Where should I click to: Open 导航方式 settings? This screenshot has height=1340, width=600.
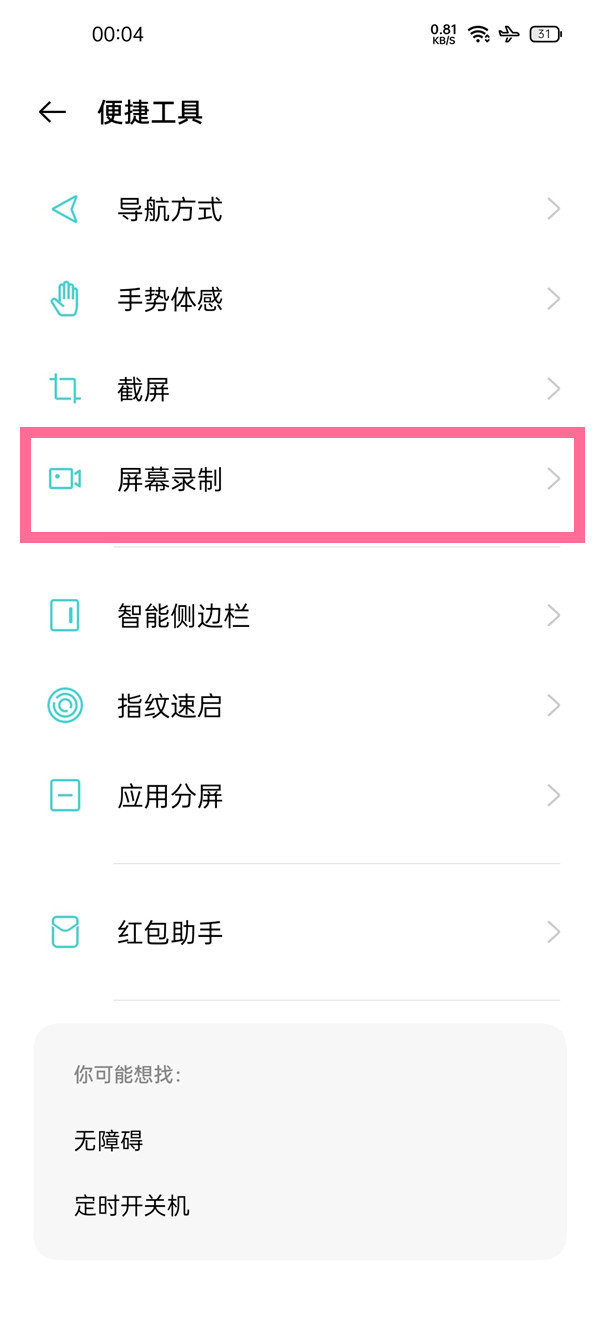(300, 210)
